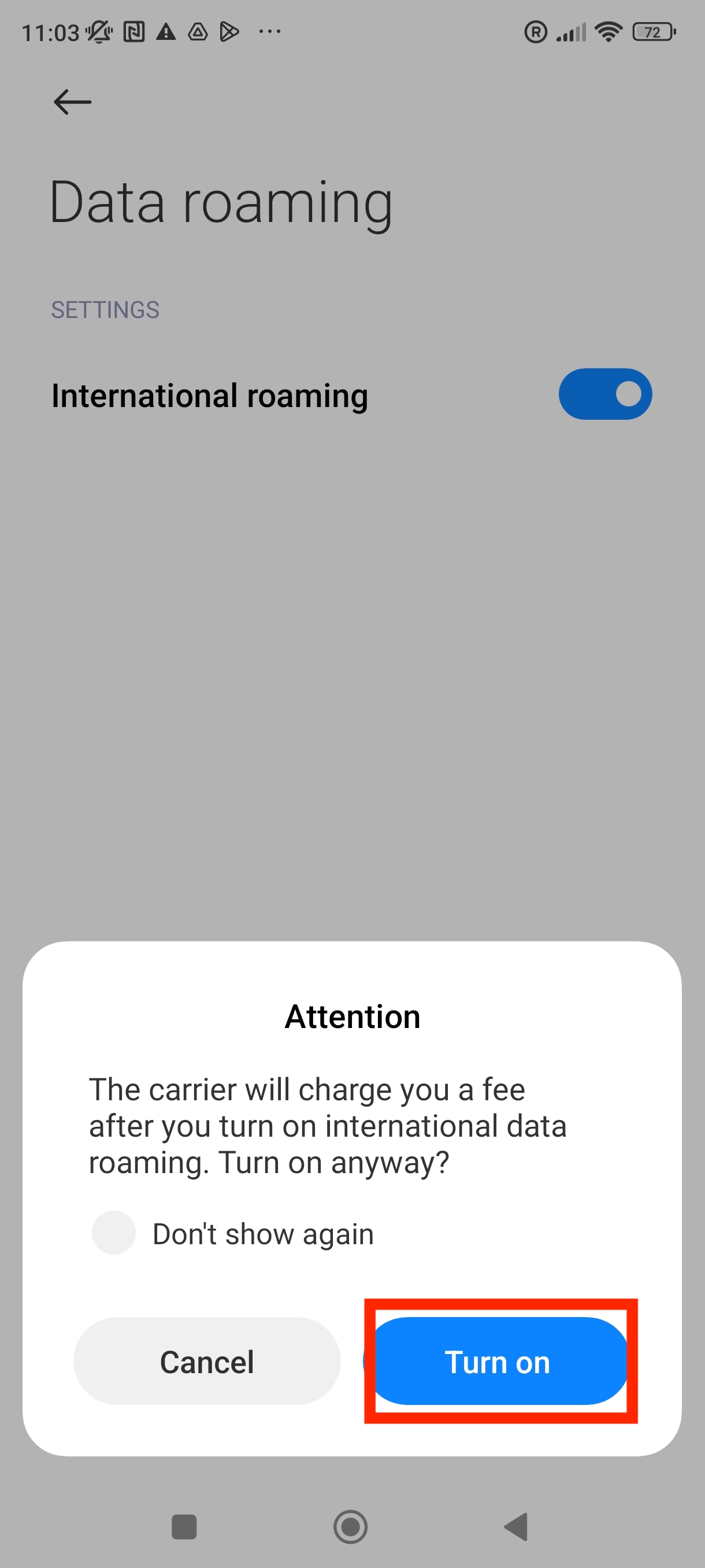Viewport: 705px width, 1568px height.
Task: Tap the ellipsis for hidden notifications
Action: point(269,32)
